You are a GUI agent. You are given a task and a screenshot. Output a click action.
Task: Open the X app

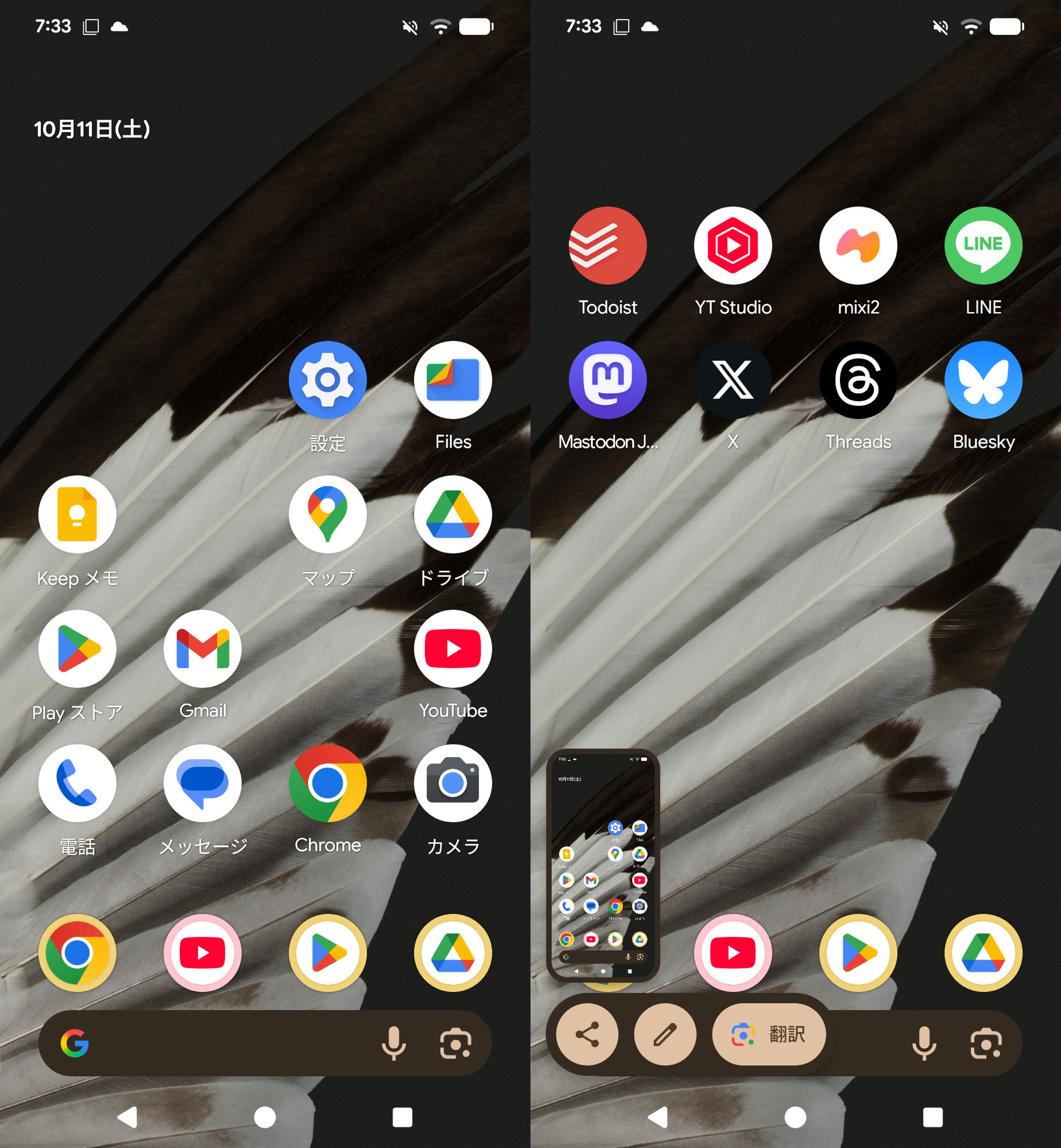click(x=733, y=380)
